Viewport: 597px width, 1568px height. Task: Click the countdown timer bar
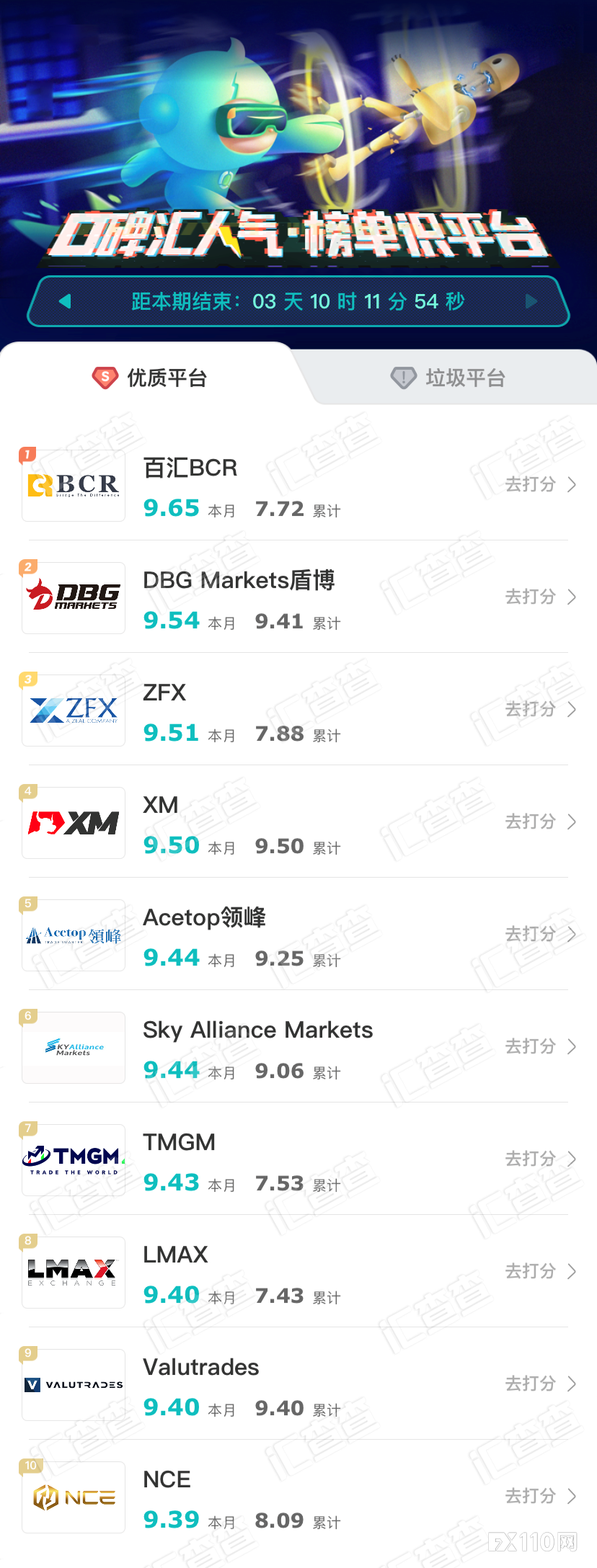[x=298, y=301]
